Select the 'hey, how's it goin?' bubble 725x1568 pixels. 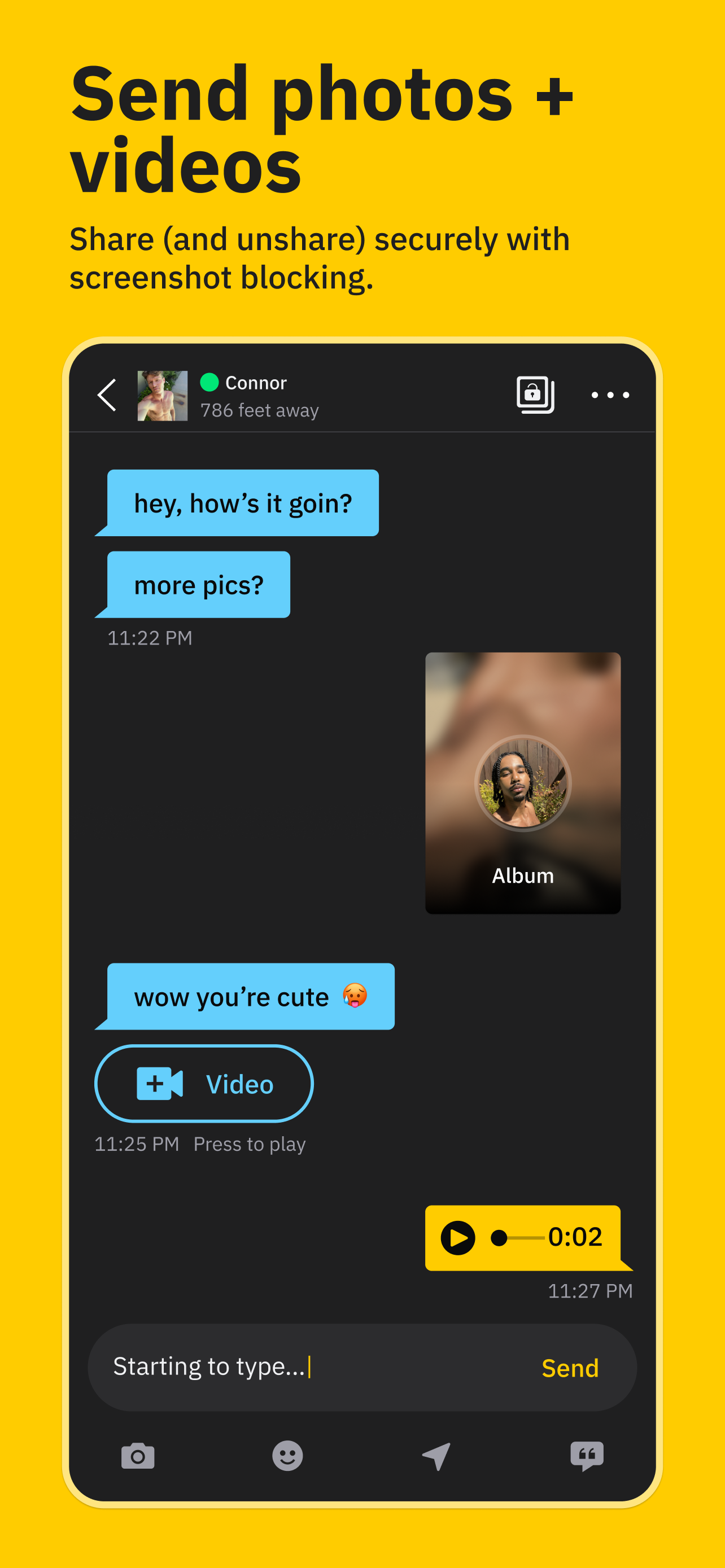[243, 502]
